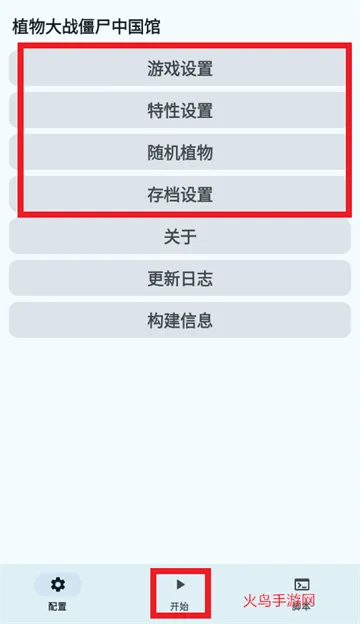Tap the 开始 start tab
Image resolution: width=360 pixels, height=624 pixels.
(180, 593)
